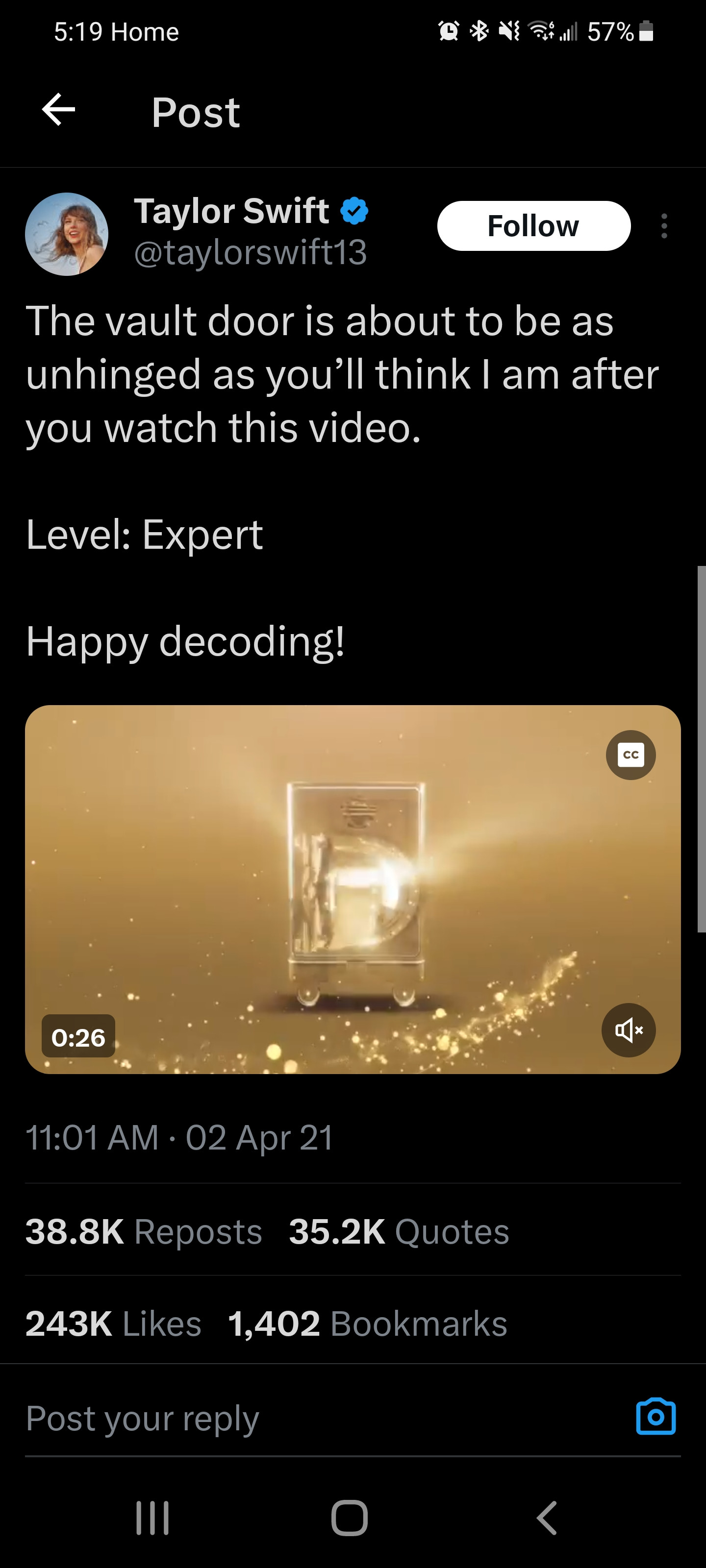Follow Taylor Swift
706x1568 pixels.
[x=533, y=226]
